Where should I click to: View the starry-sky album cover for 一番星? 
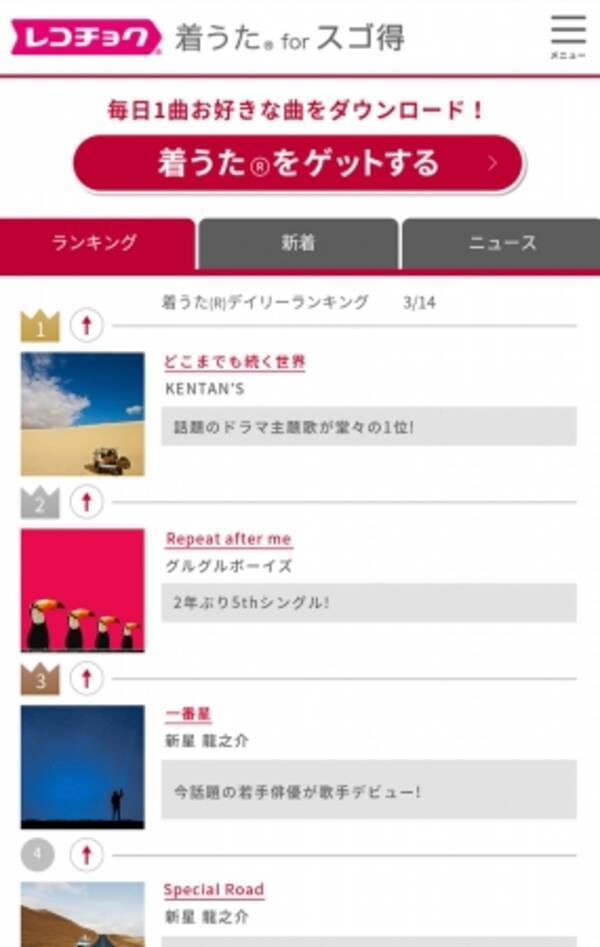(x=82, y=766)
